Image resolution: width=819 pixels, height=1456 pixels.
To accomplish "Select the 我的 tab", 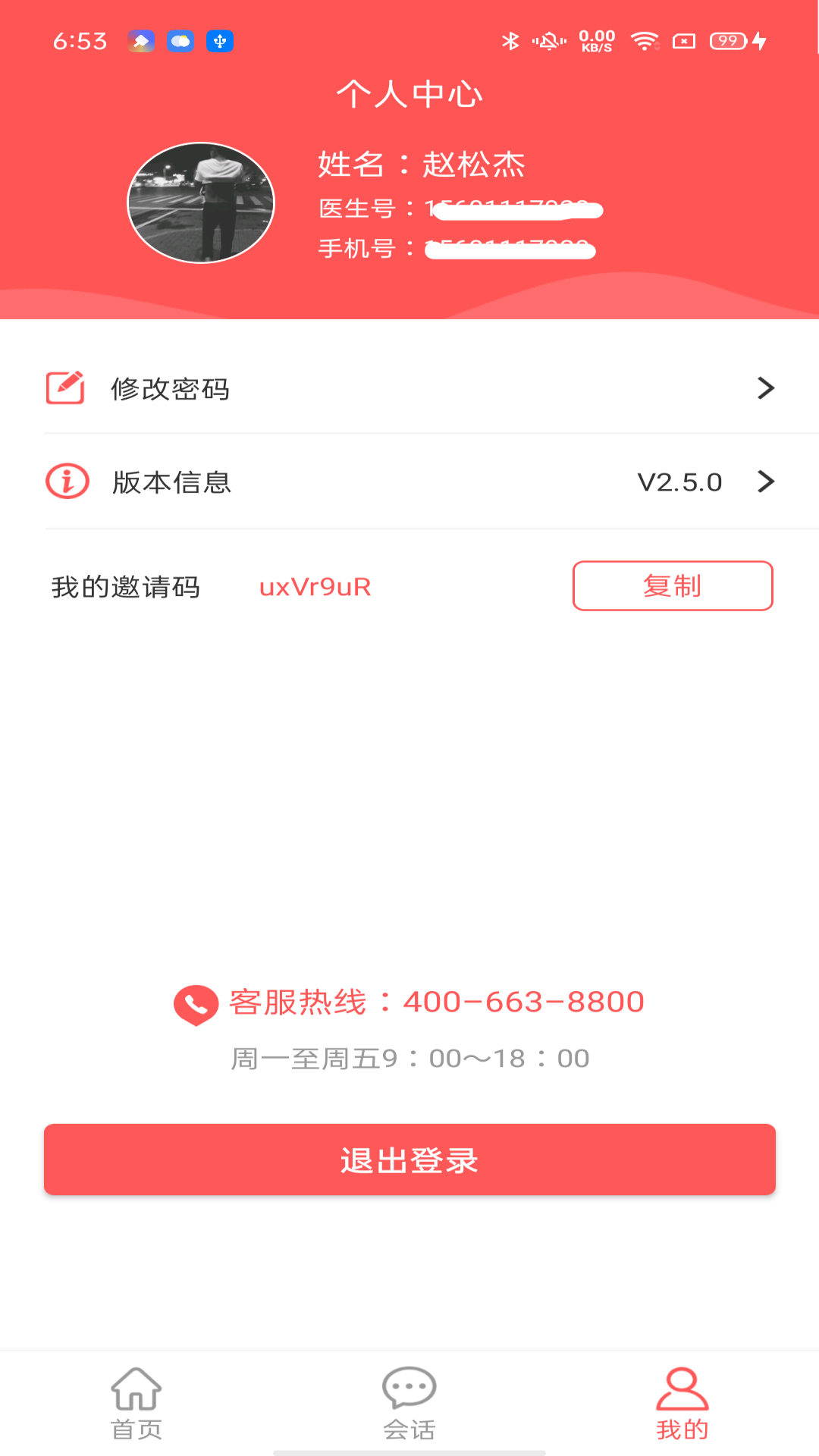I will (x=682, y=1403).
